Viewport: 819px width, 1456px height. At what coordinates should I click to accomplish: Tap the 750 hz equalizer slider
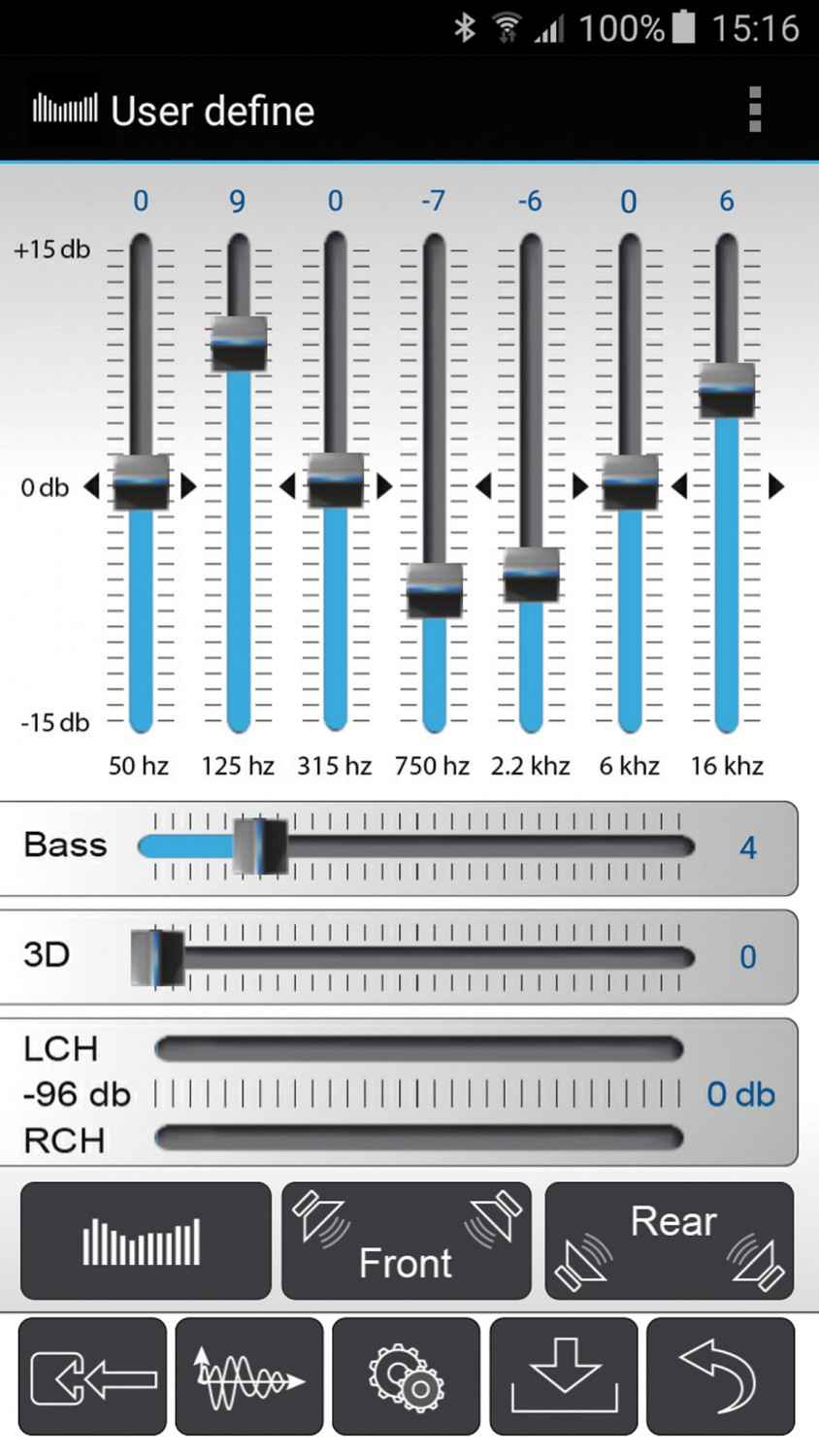point(434,589)
